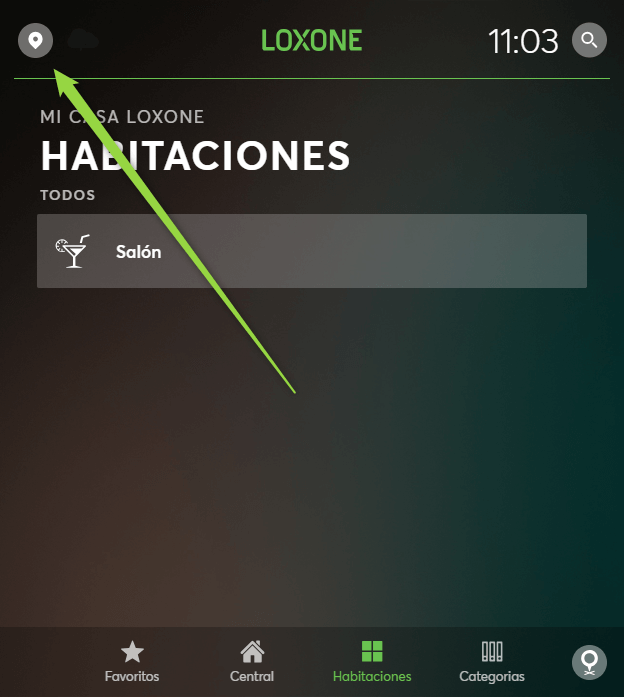Screen dimensions: 624x697
Task: Tap the location pin icon
Action: [x=36, y=41]
